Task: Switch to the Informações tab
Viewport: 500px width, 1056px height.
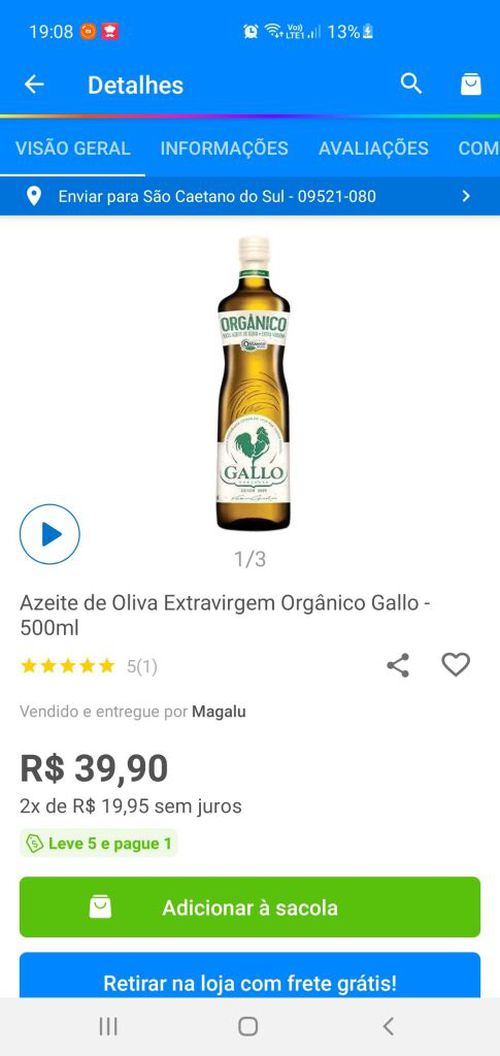Action: pyautogui.click(x=224, y=148)
